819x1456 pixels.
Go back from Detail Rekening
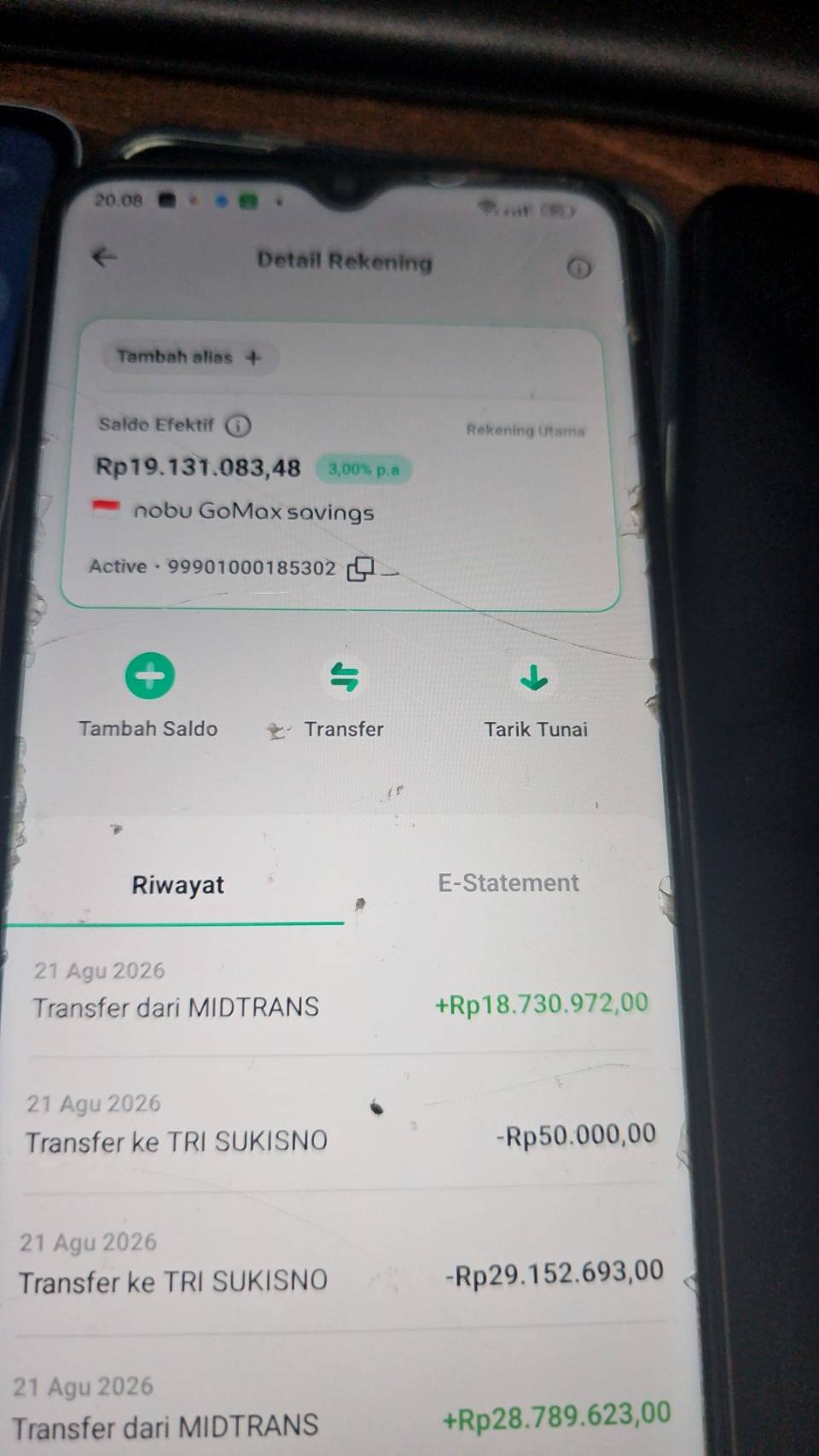(104, 256)
